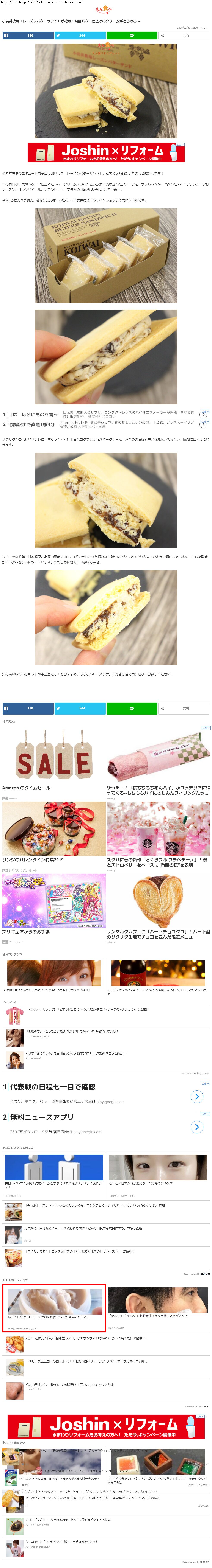This screenshot has width=212, height=1568.
Task: Share article on LINE at the top
Action: (x=132, y=35)
